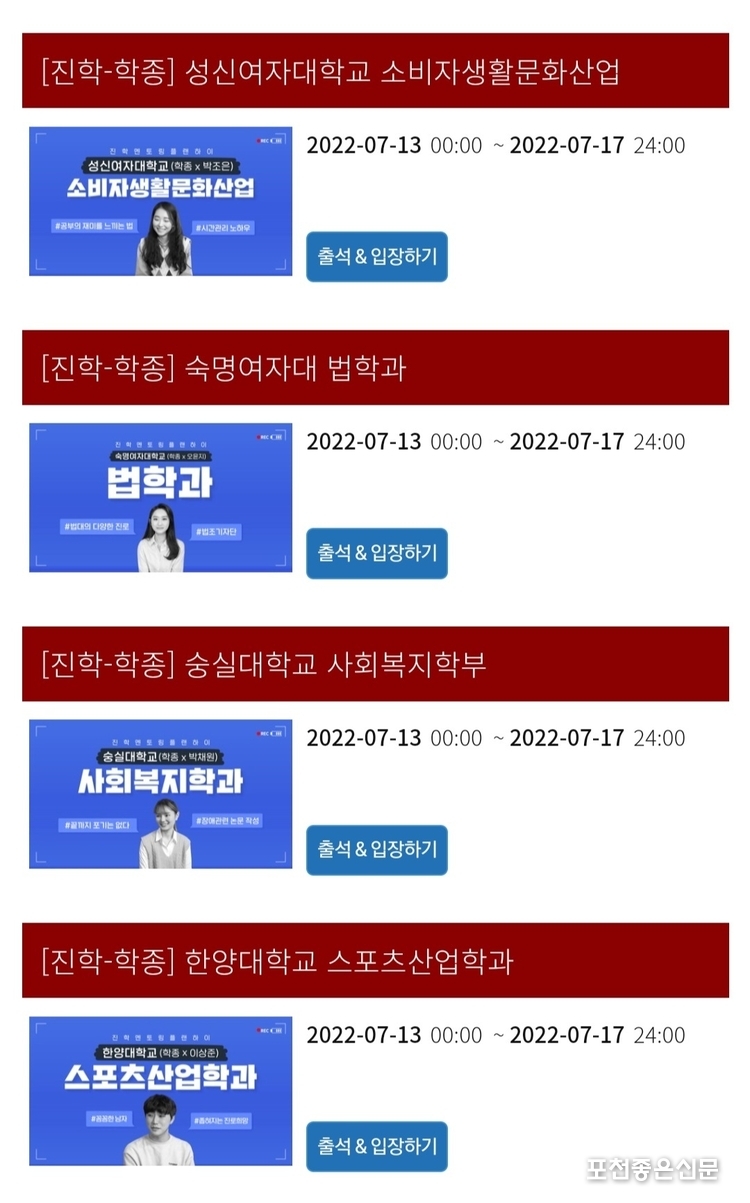Viewport: 750px width, 1203px height.
Task: Attend the 숭실대학교 사회복지학부 session
Action: tap(377, 850)
